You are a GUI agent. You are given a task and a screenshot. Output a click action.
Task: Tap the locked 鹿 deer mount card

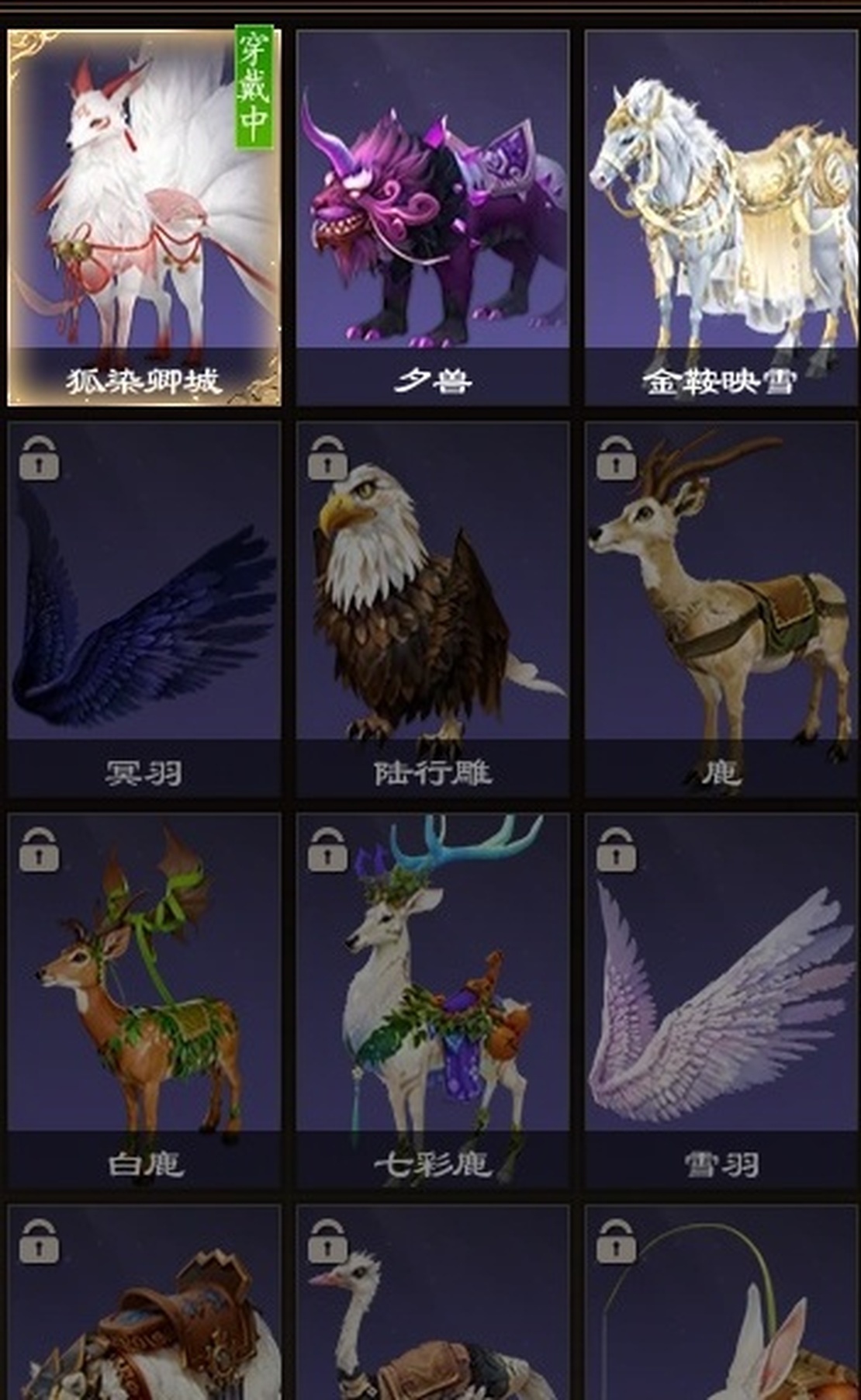pyautogui.click(x=722, y=609)
